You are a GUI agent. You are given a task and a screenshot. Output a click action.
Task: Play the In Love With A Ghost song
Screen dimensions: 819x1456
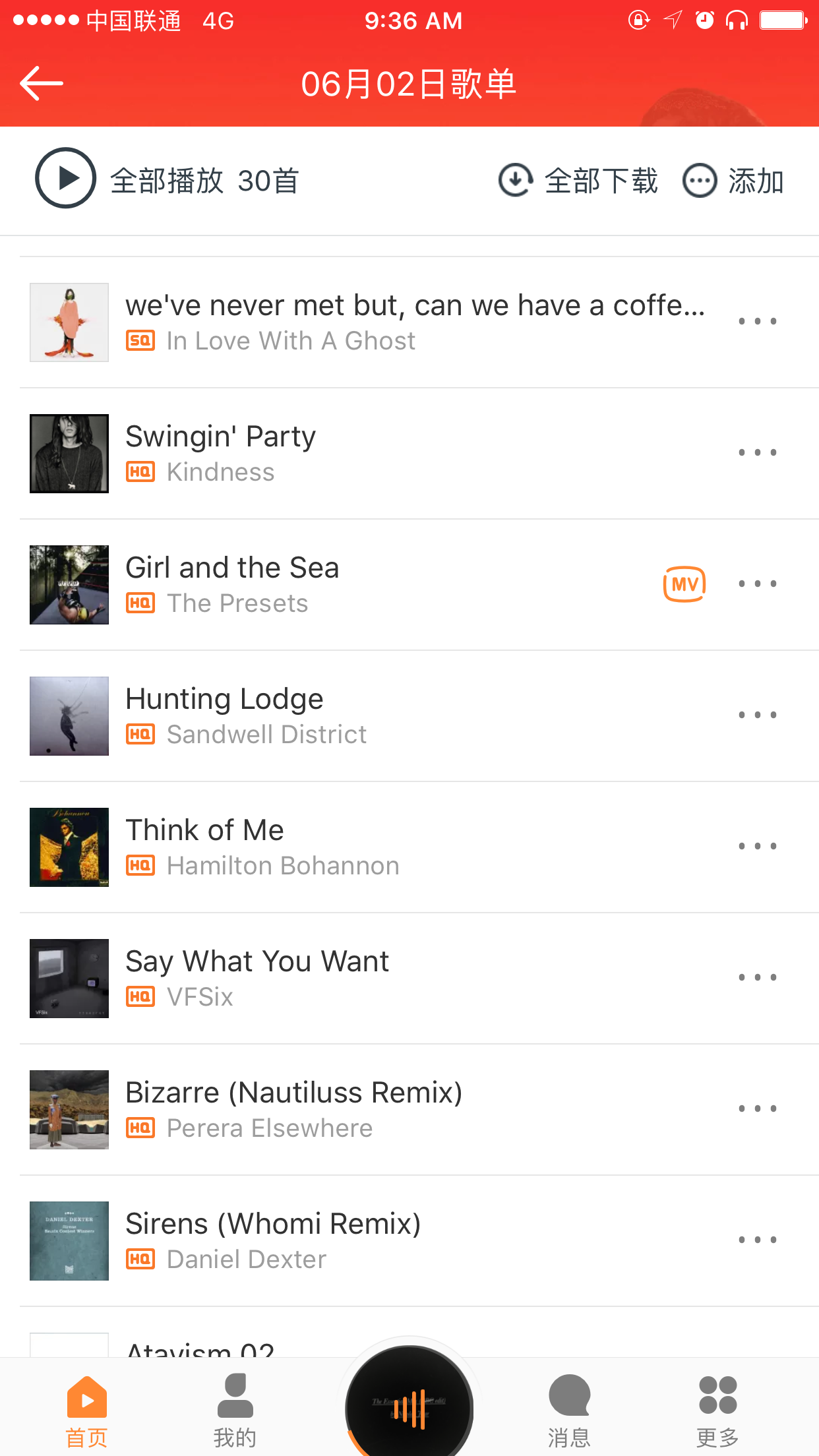click(x=330, y=322)
